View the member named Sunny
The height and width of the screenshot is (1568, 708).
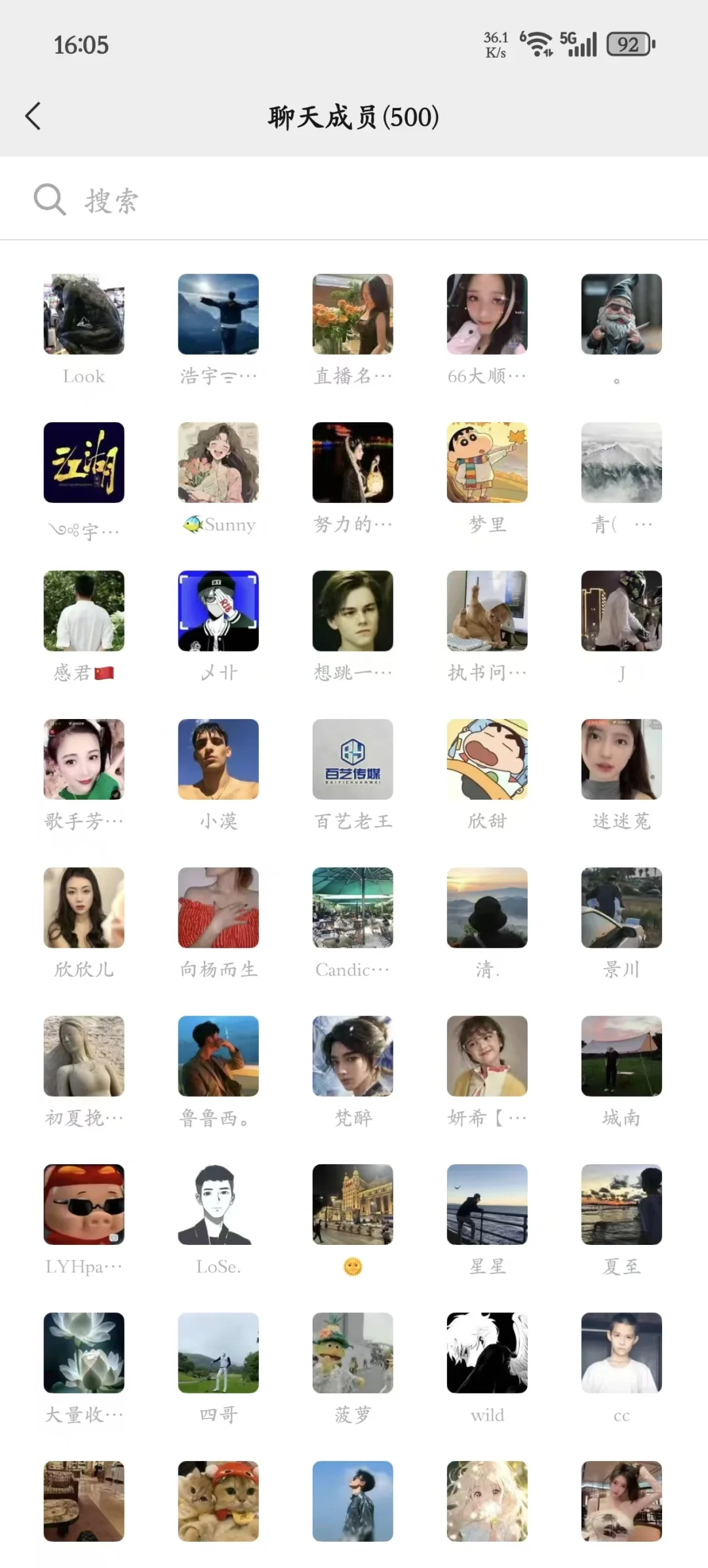tap(218, 462)
